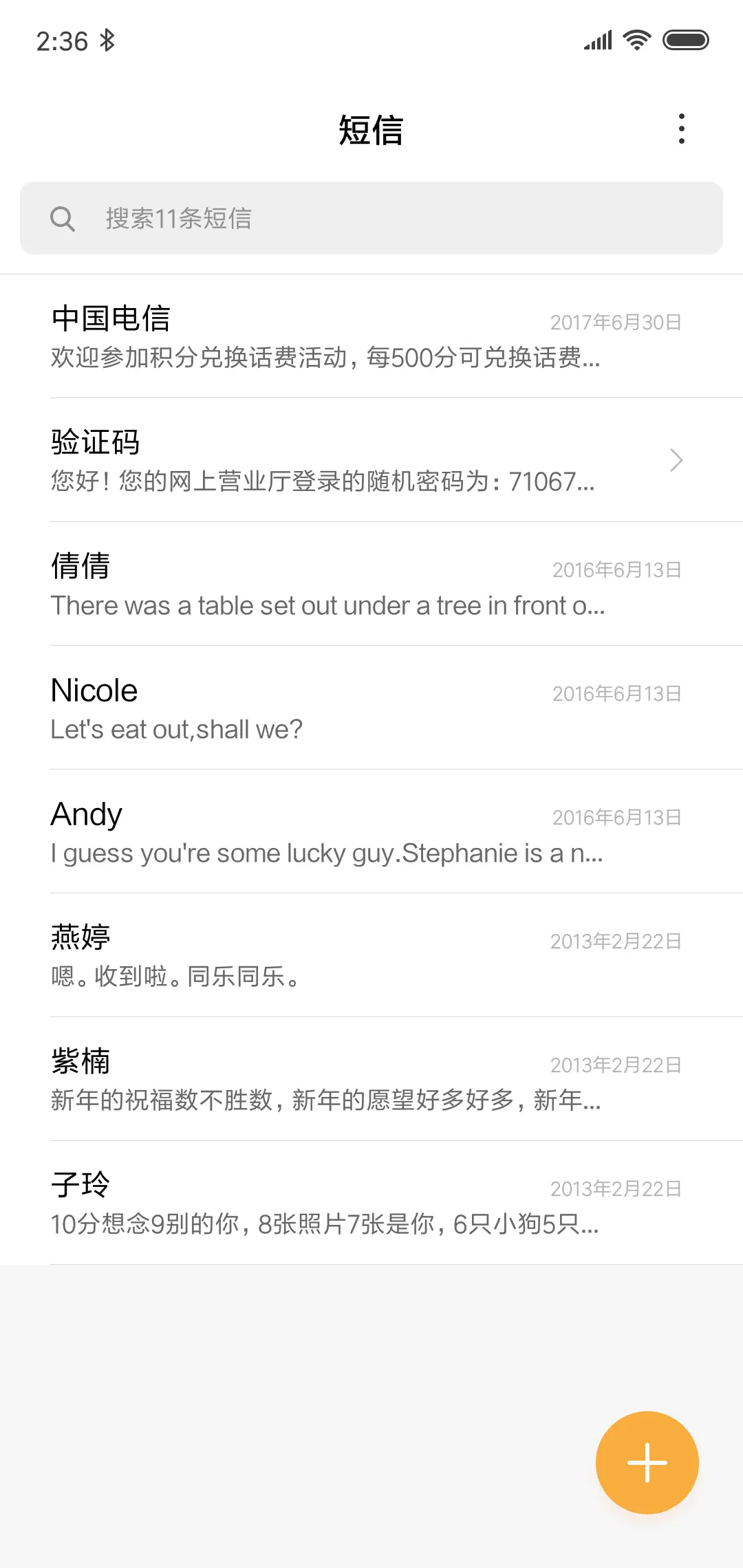The width and height of the screenshot is (743, 1568).
Task: Open the chat with 倩倩
Action: 371,585
